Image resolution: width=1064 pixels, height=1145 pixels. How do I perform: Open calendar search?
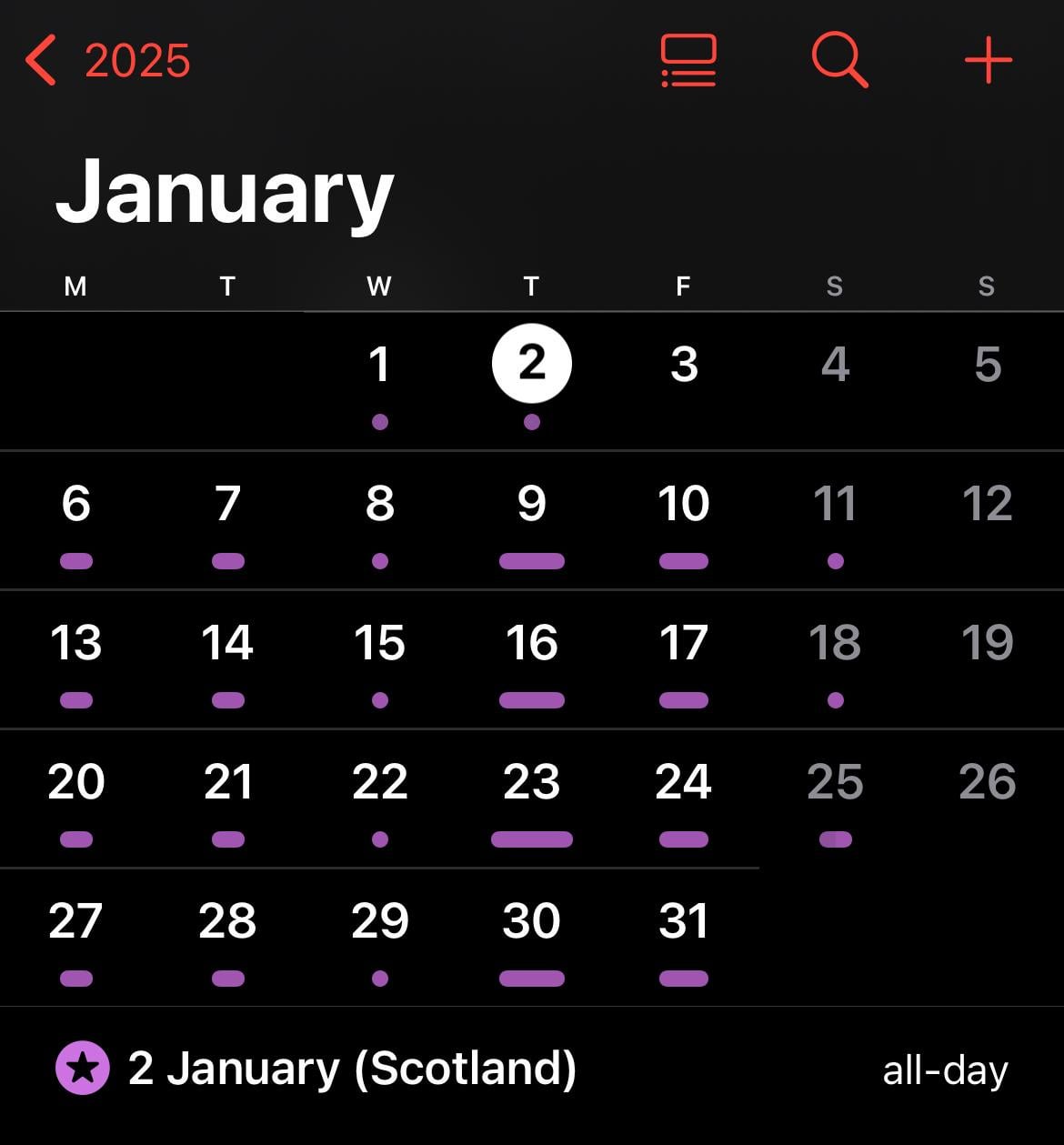[x=838, y=60]
